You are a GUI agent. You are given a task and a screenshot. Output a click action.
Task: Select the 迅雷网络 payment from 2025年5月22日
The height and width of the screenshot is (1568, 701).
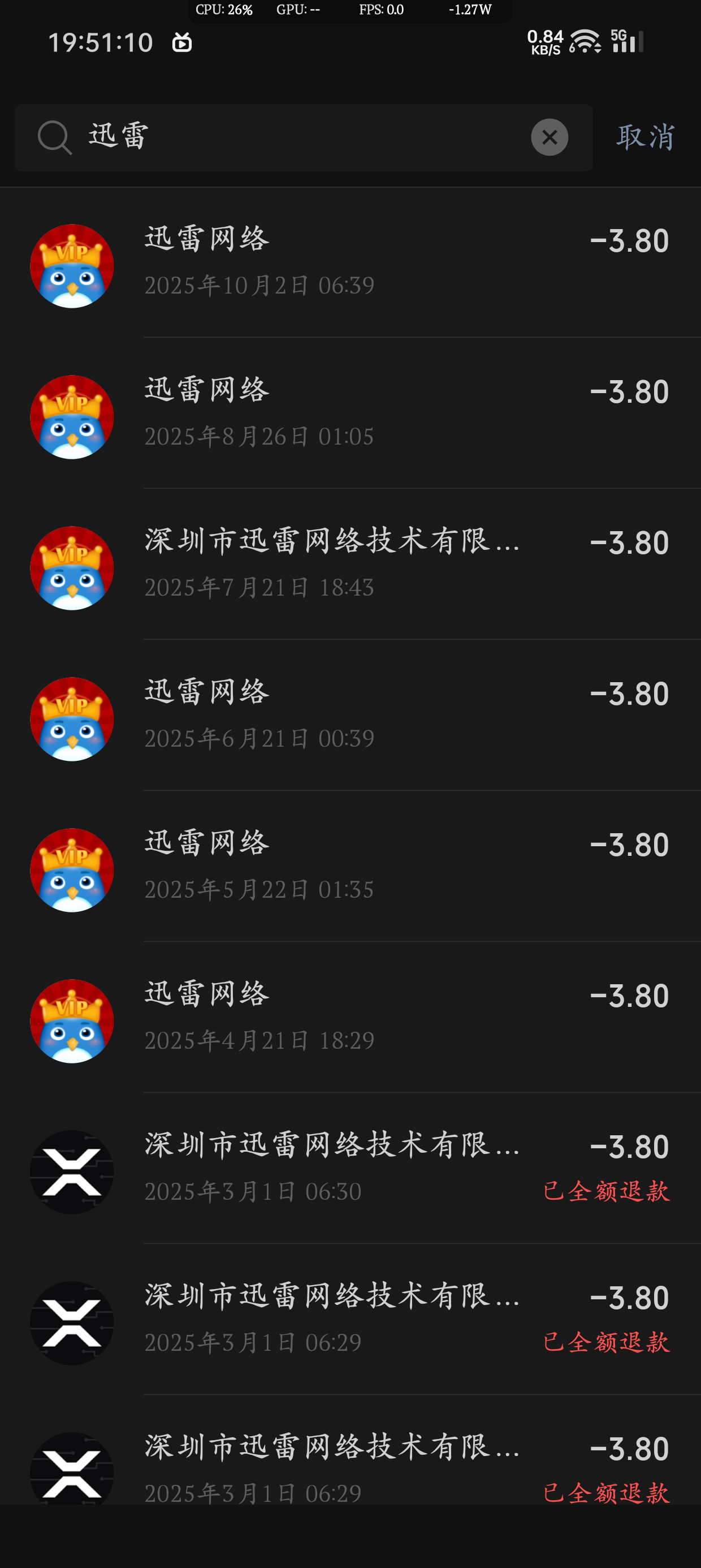[x=365, y=866]
